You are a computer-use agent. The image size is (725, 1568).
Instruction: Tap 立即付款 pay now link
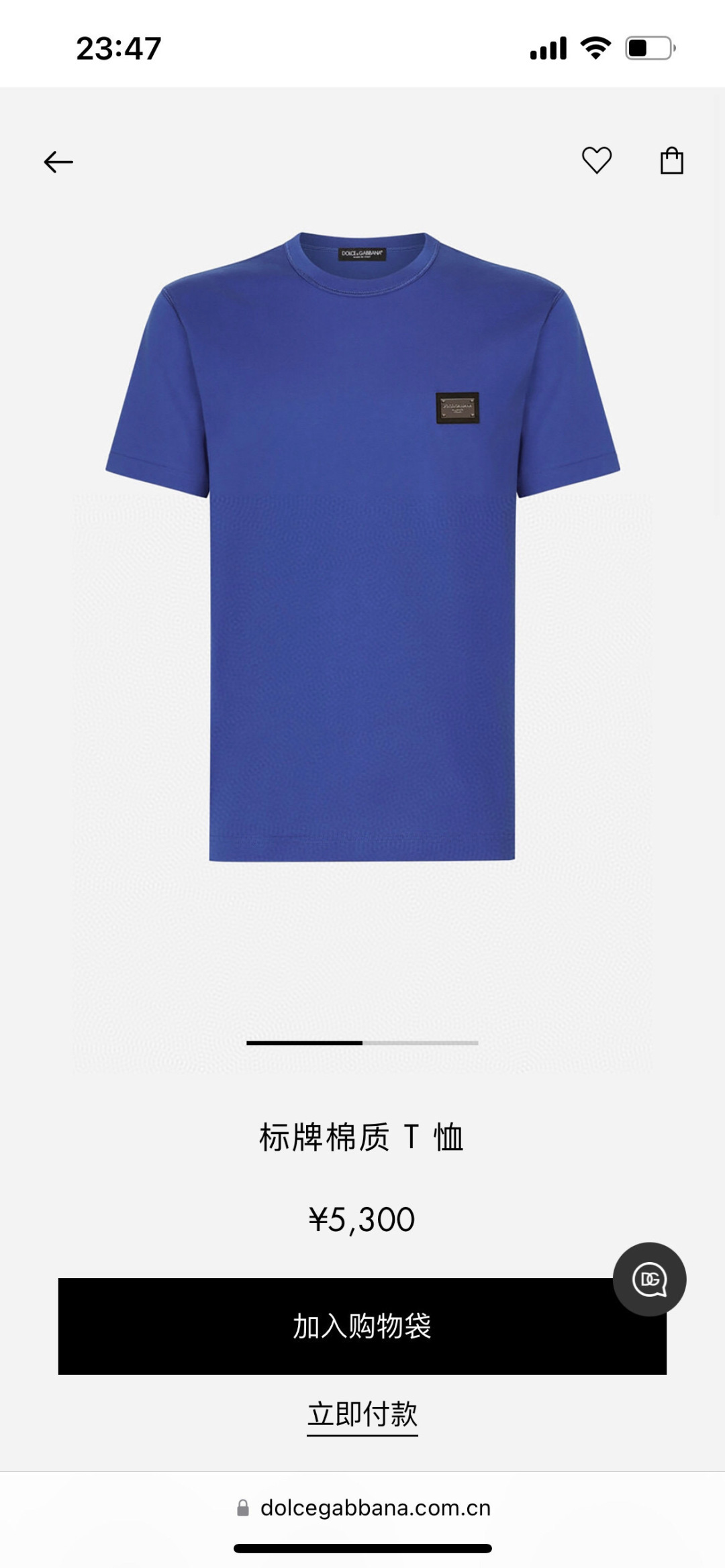tap(362, 1414)
